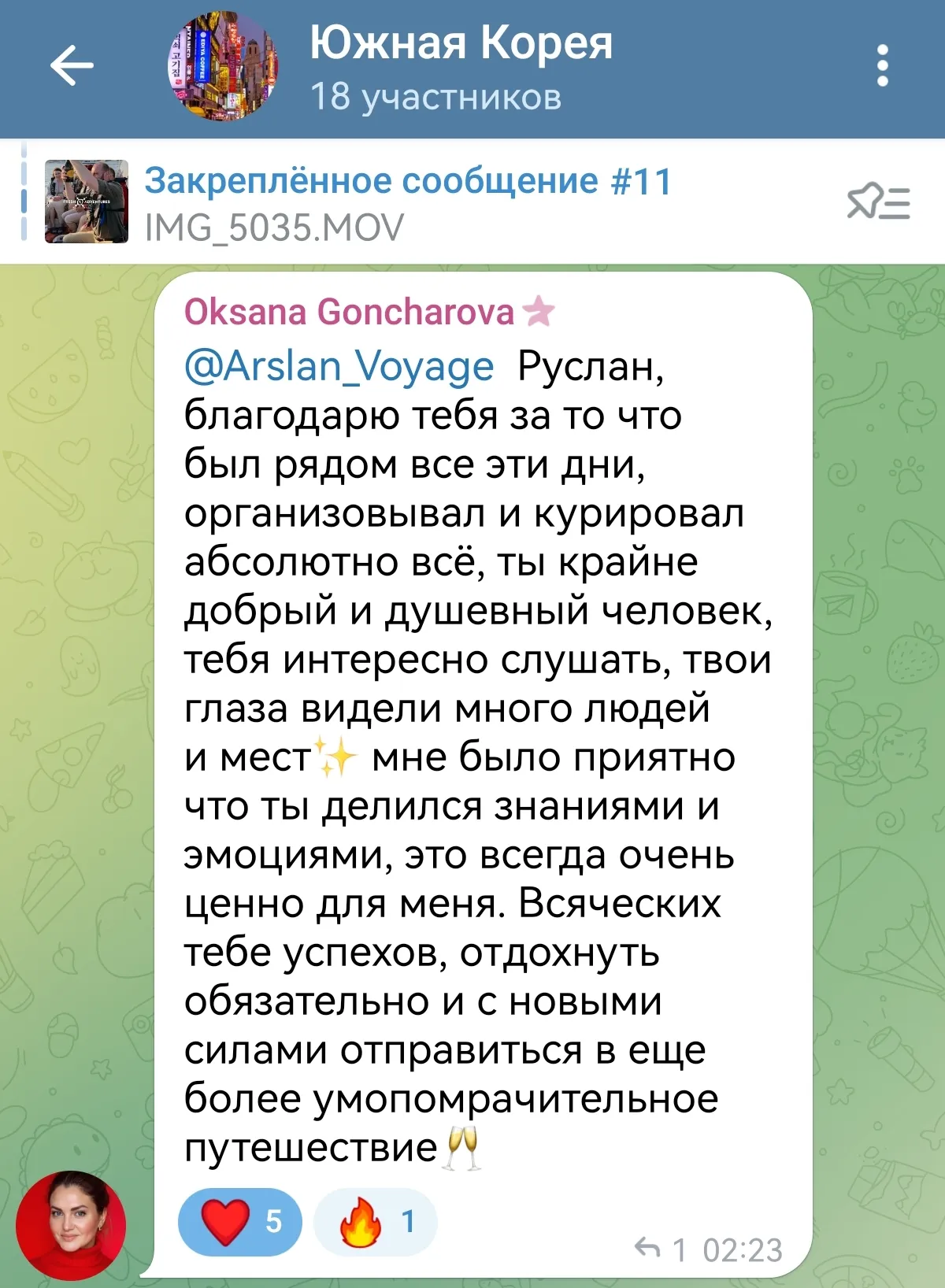Open Oksana Goncharova's name on the message

[x=349, y=312]
